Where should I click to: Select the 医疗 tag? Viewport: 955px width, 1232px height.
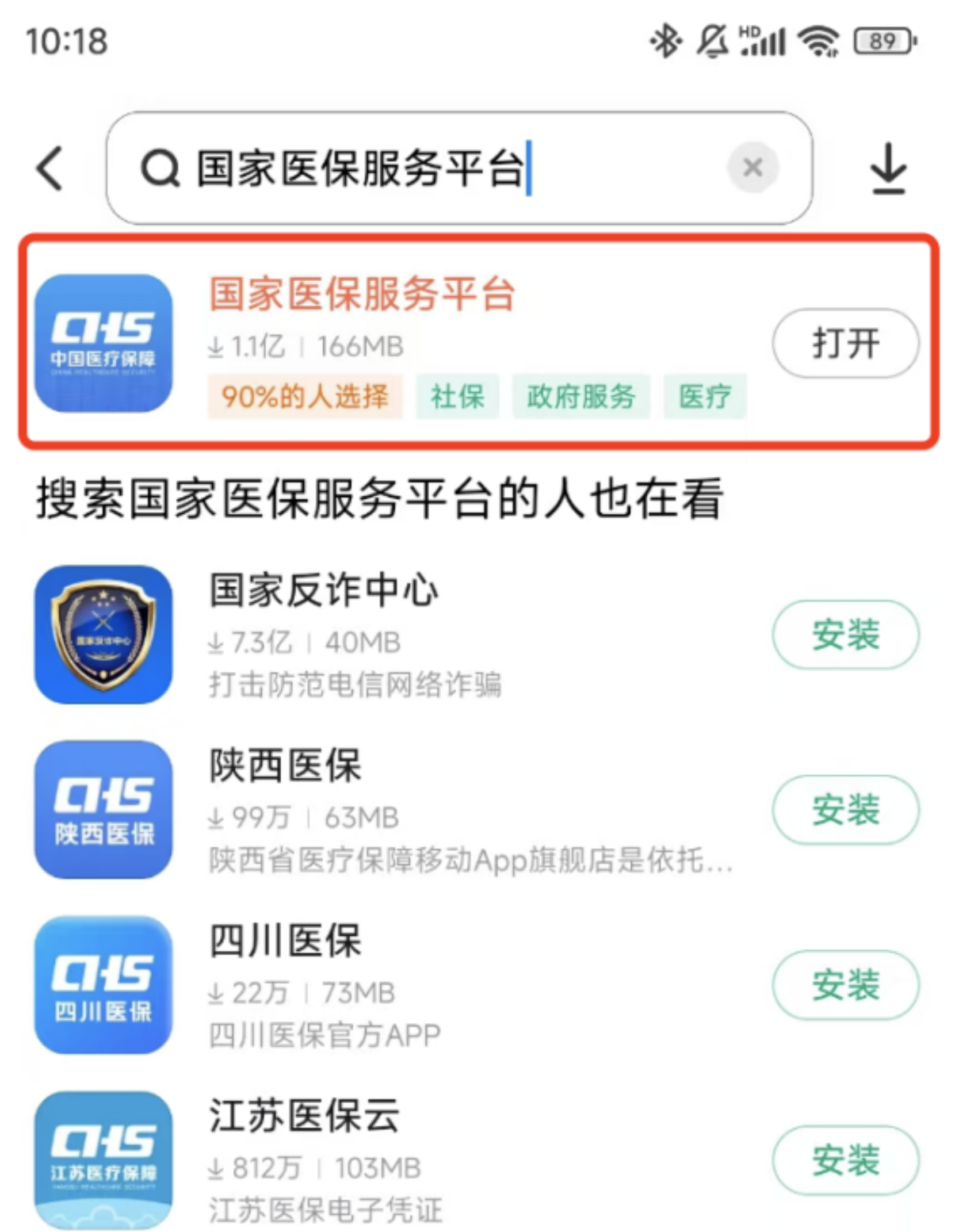point(705,396)
